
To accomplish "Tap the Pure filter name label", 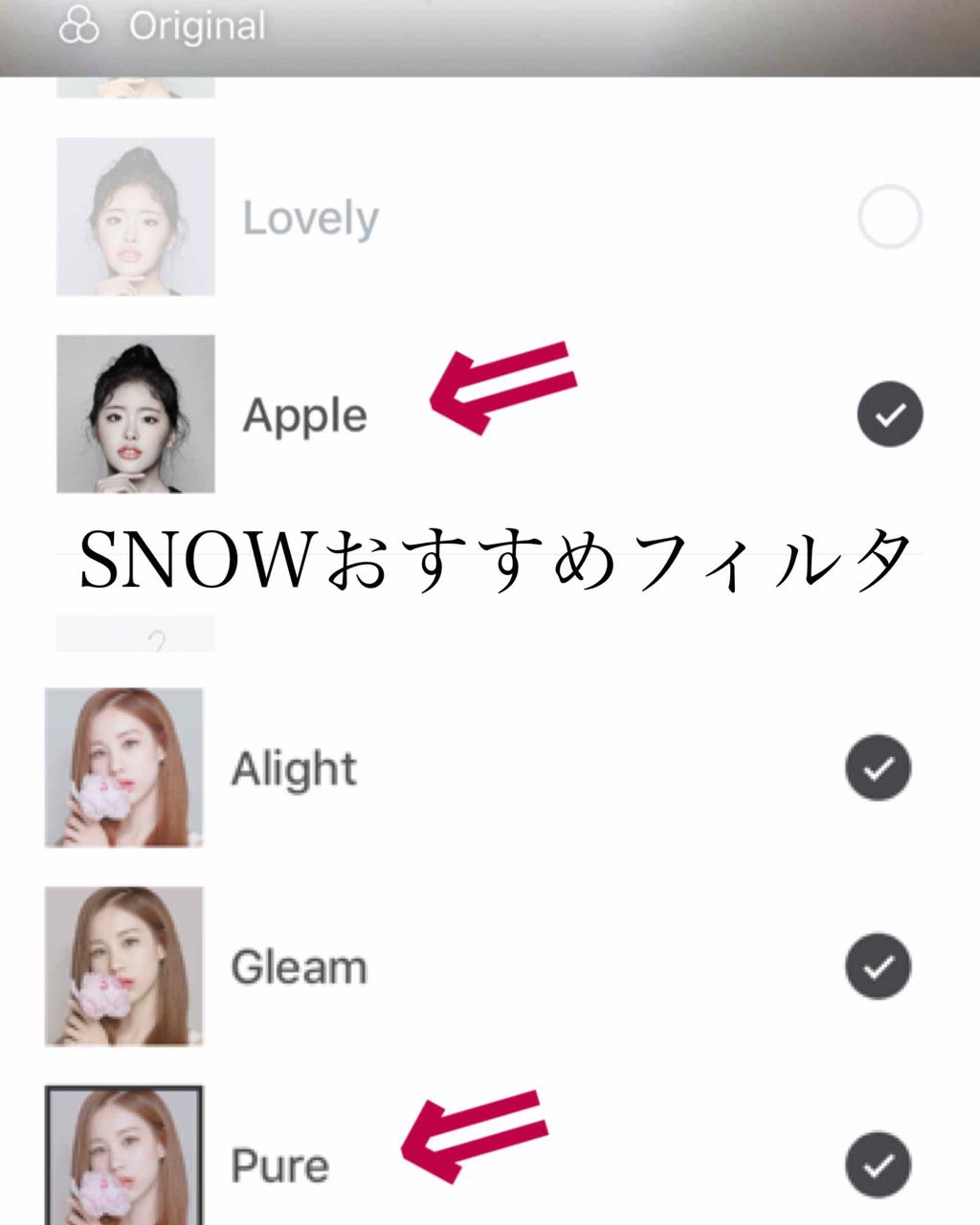I will pyautogui.click(x=278, y=1166).
